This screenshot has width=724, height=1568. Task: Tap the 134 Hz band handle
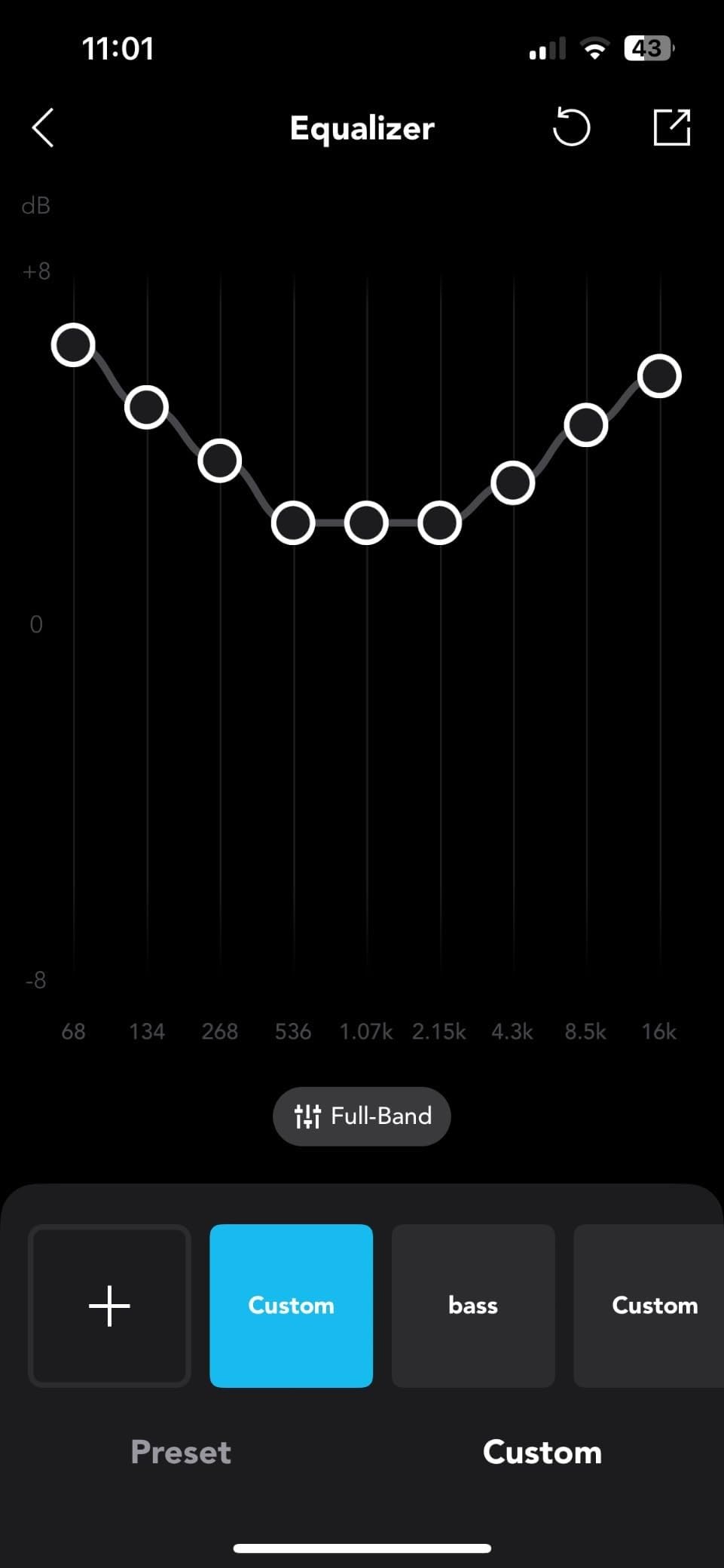(146, 407)
